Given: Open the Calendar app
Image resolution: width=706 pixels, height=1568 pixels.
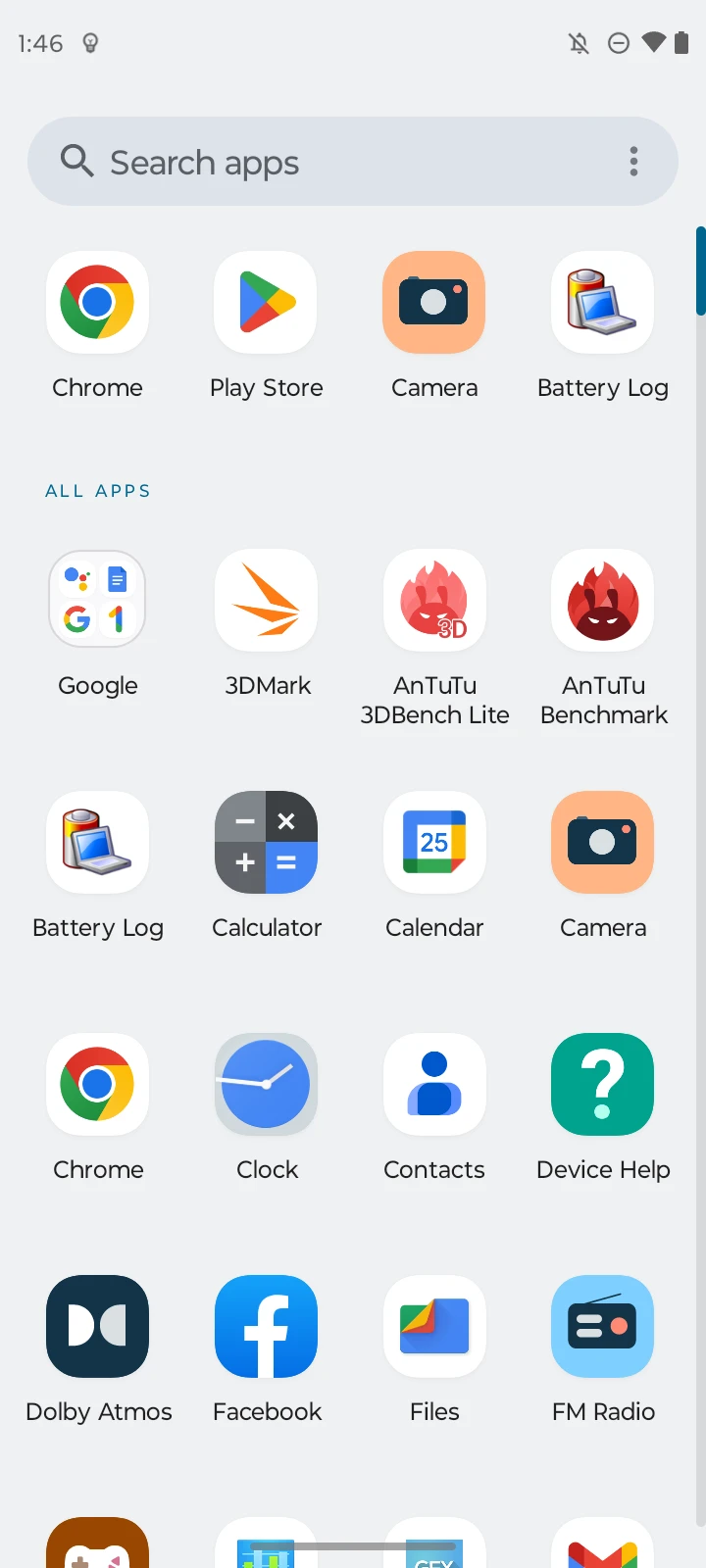Looking at the screenshot, I should pos(434,842).
